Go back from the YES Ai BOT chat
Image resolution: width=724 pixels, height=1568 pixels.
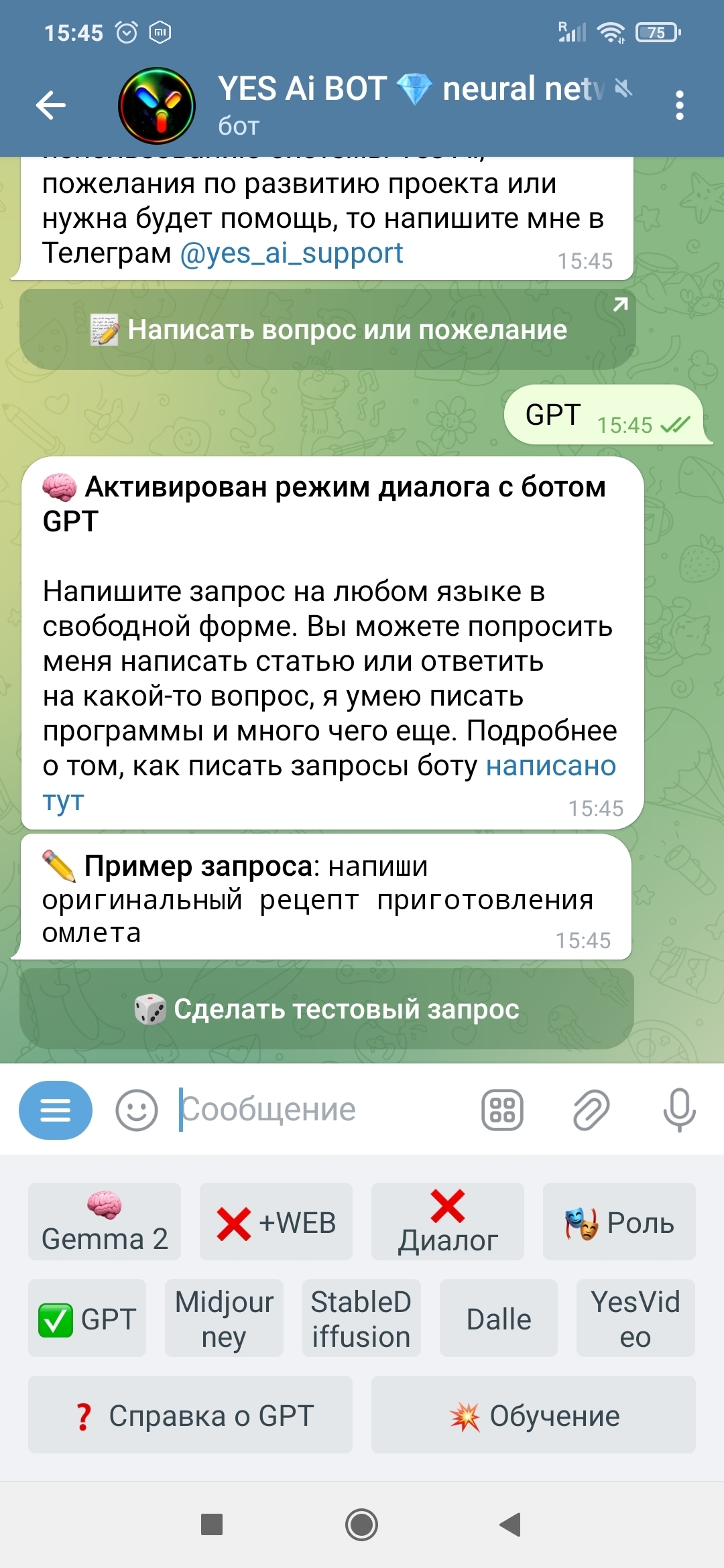(x=51, y=105)
